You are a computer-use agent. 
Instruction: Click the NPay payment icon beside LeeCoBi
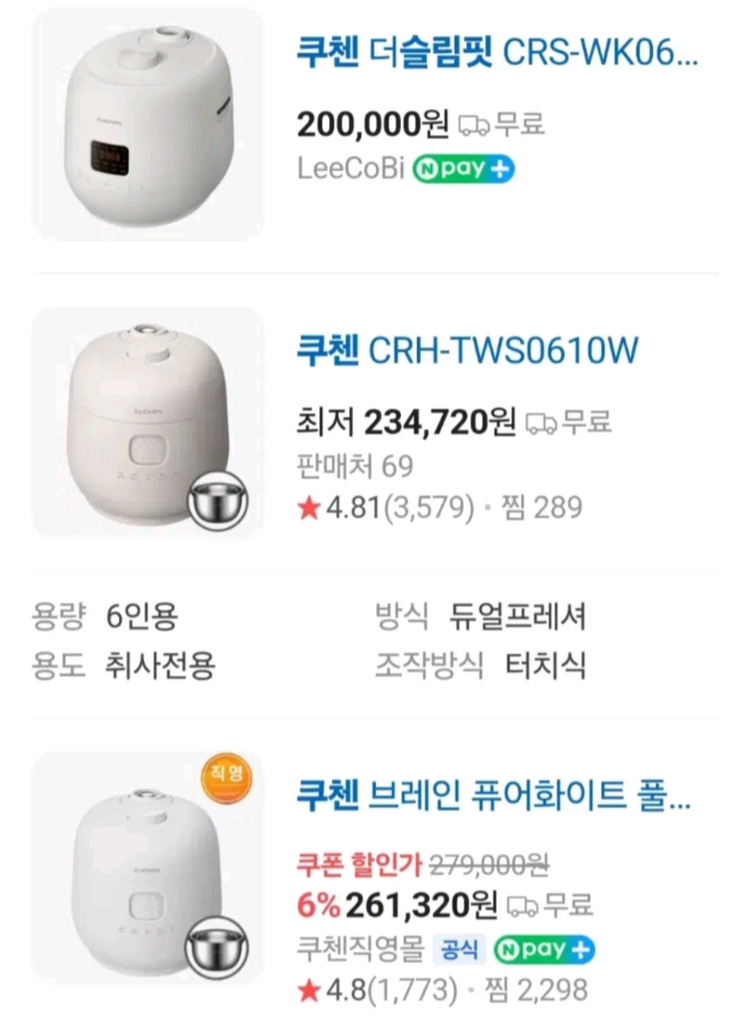(461, 171)
